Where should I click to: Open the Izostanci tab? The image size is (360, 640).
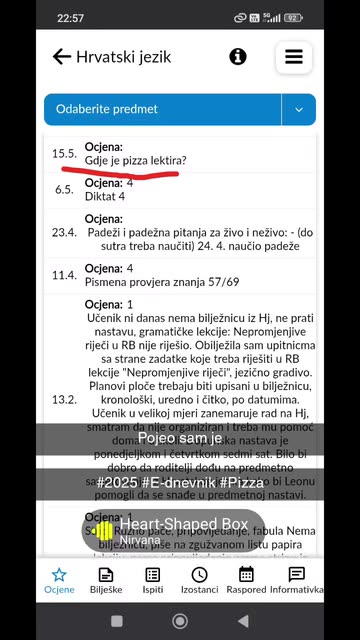pyautogui.click(x=200, y=580)
